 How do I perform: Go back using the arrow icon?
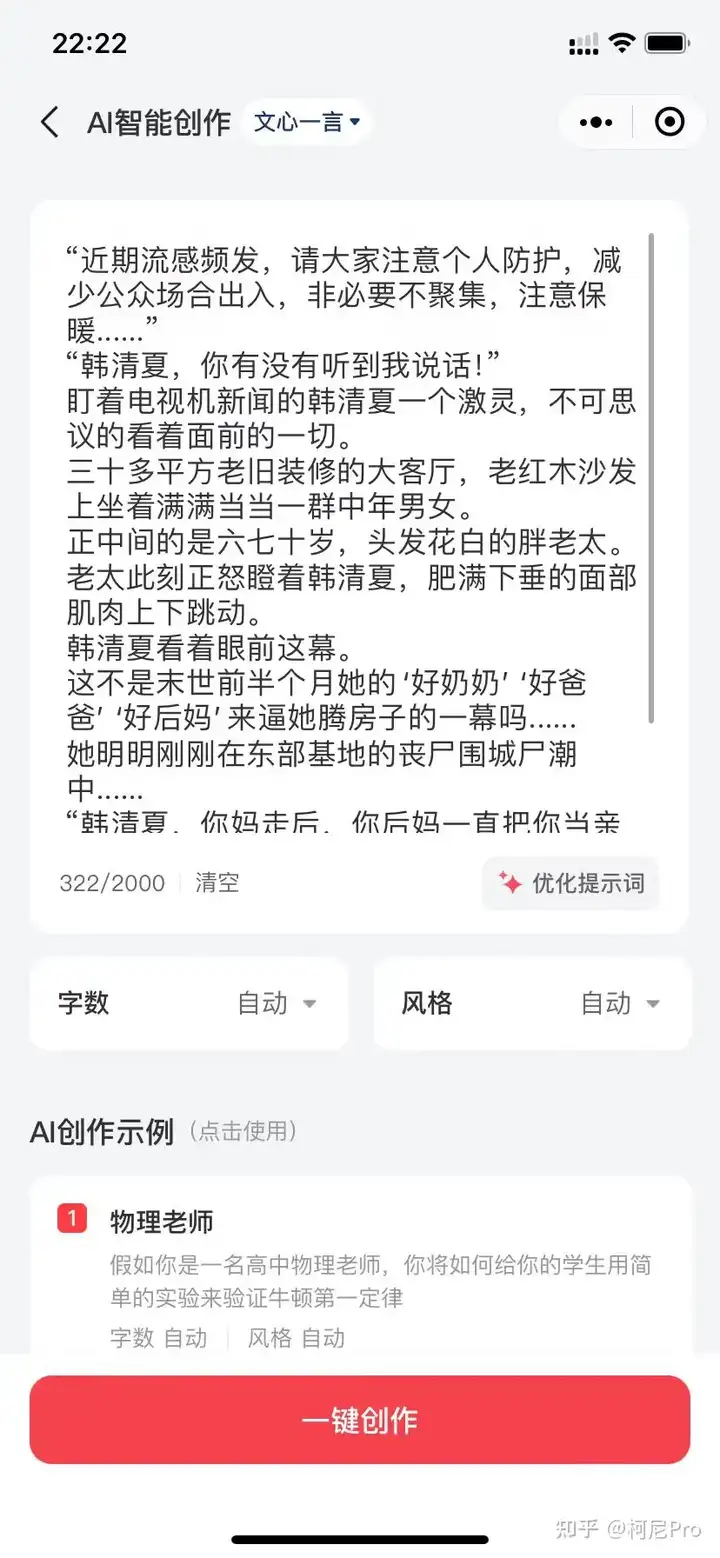click(x=50, y=122)
